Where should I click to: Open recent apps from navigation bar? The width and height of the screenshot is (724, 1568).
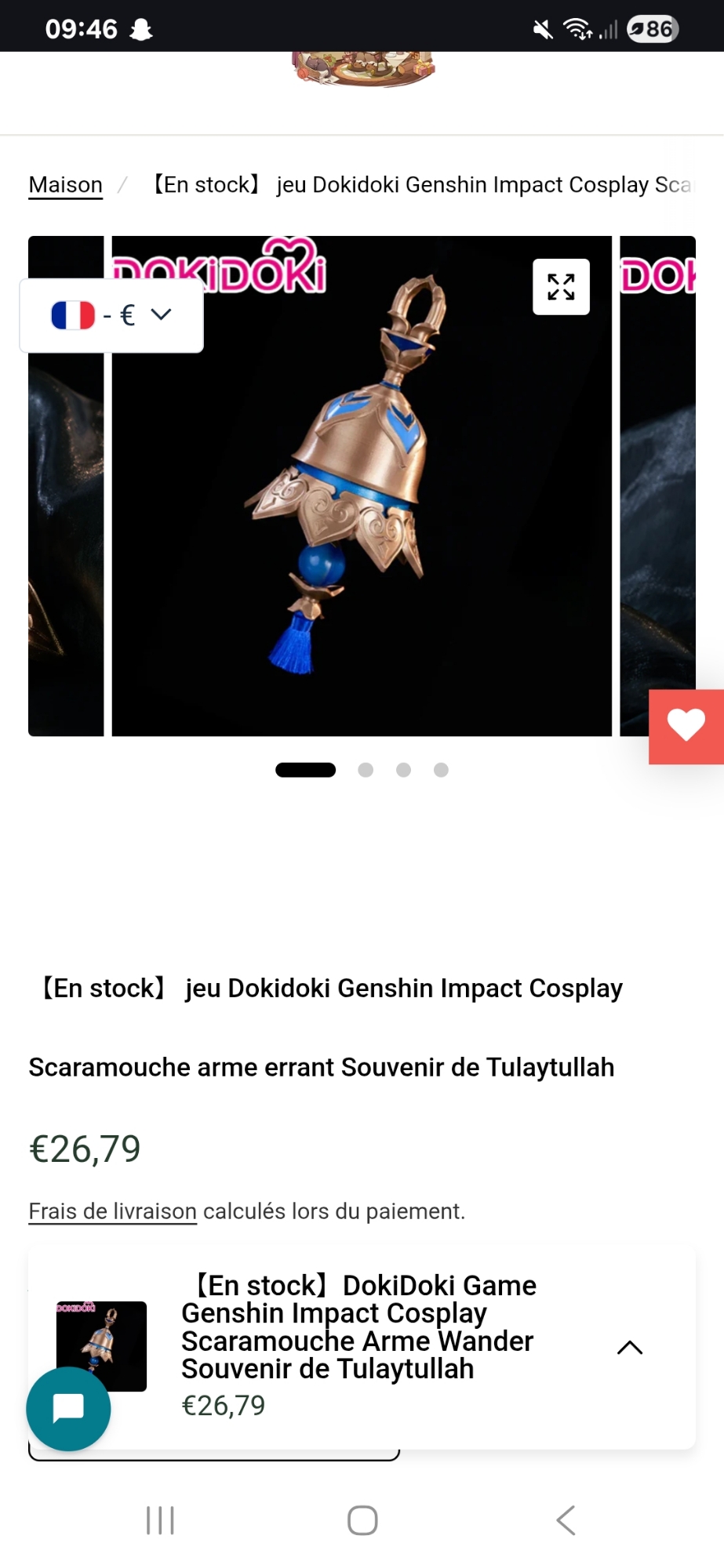pos(160,1520)
